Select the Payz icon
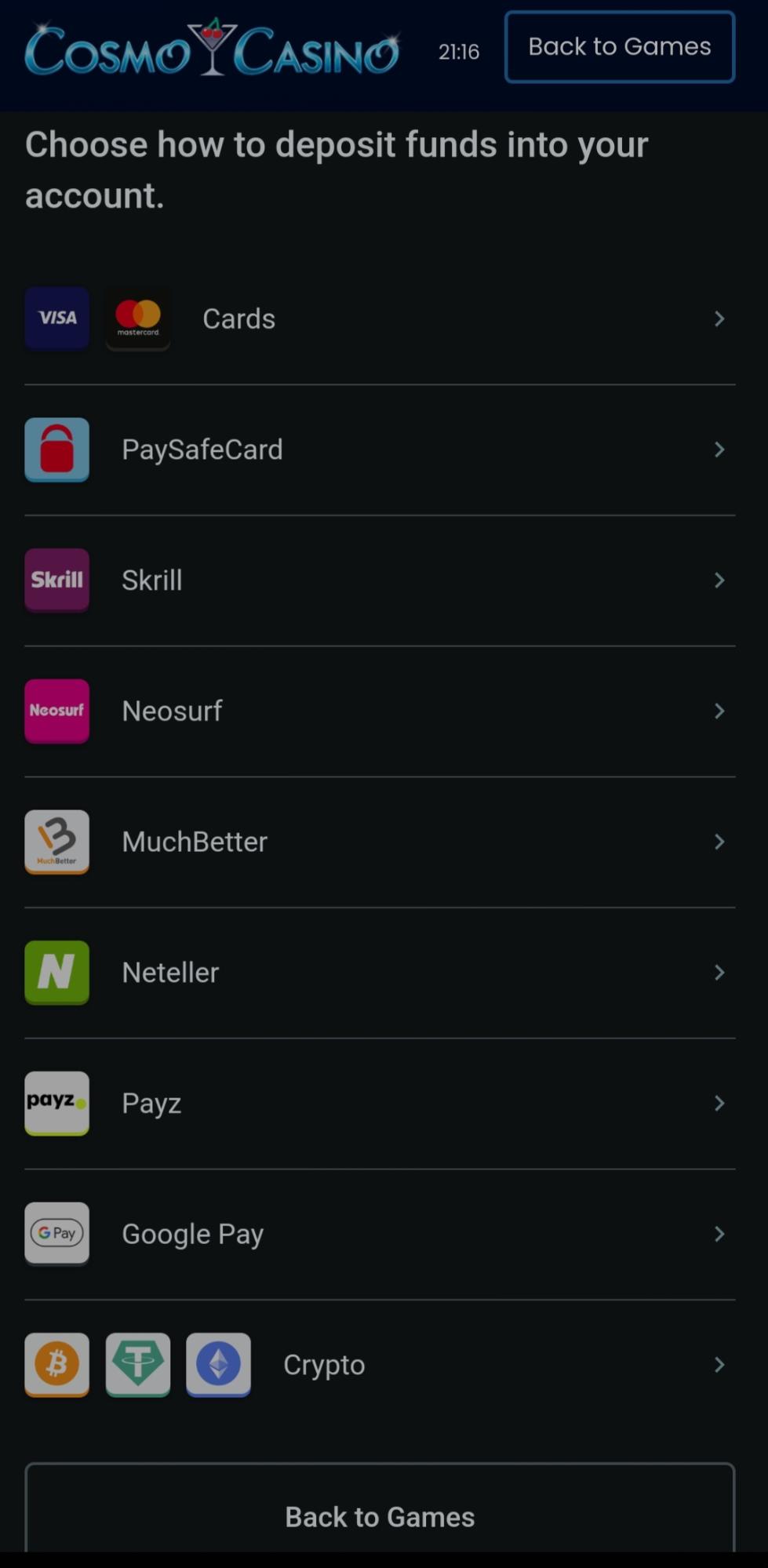Viewport: 768px width, 1568px height. (x=56, y=1103)
